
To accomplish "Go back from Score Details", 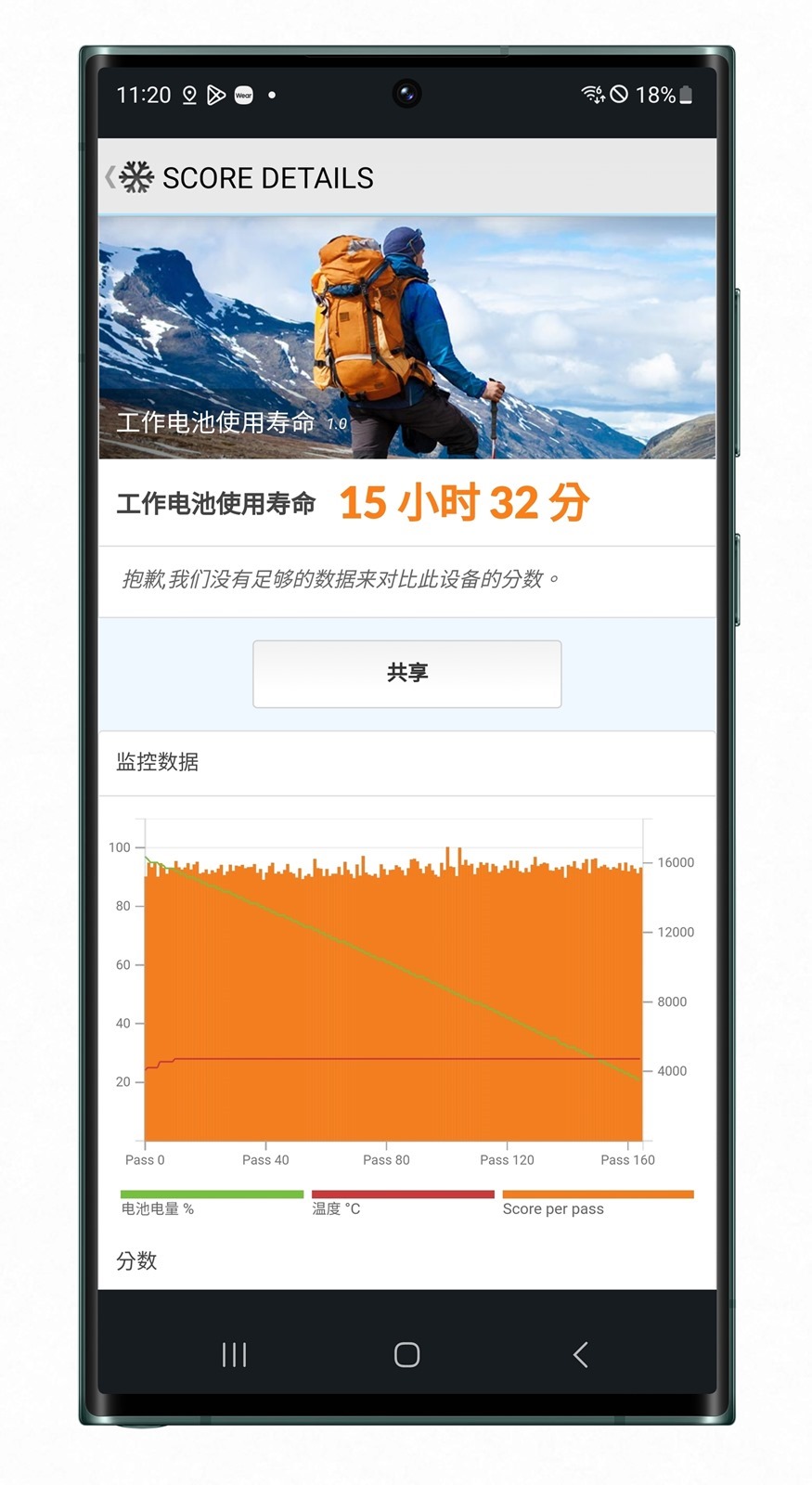I will click(x=112, y=176).
